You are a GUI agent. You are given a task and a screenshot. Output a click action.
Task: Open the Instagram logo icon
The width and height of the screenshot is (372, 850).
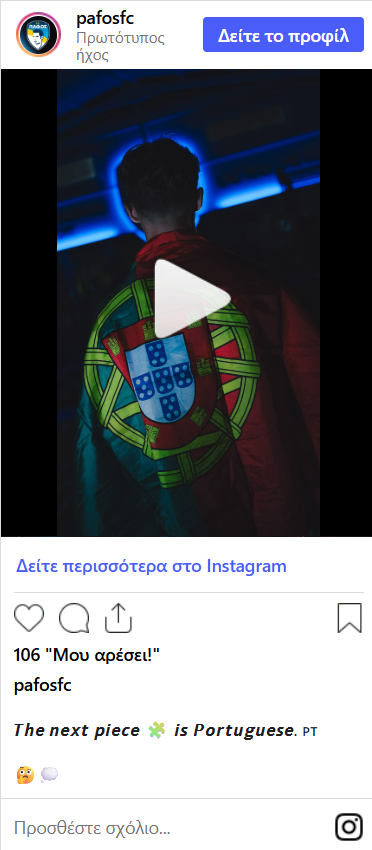click(x=349, y=827)
